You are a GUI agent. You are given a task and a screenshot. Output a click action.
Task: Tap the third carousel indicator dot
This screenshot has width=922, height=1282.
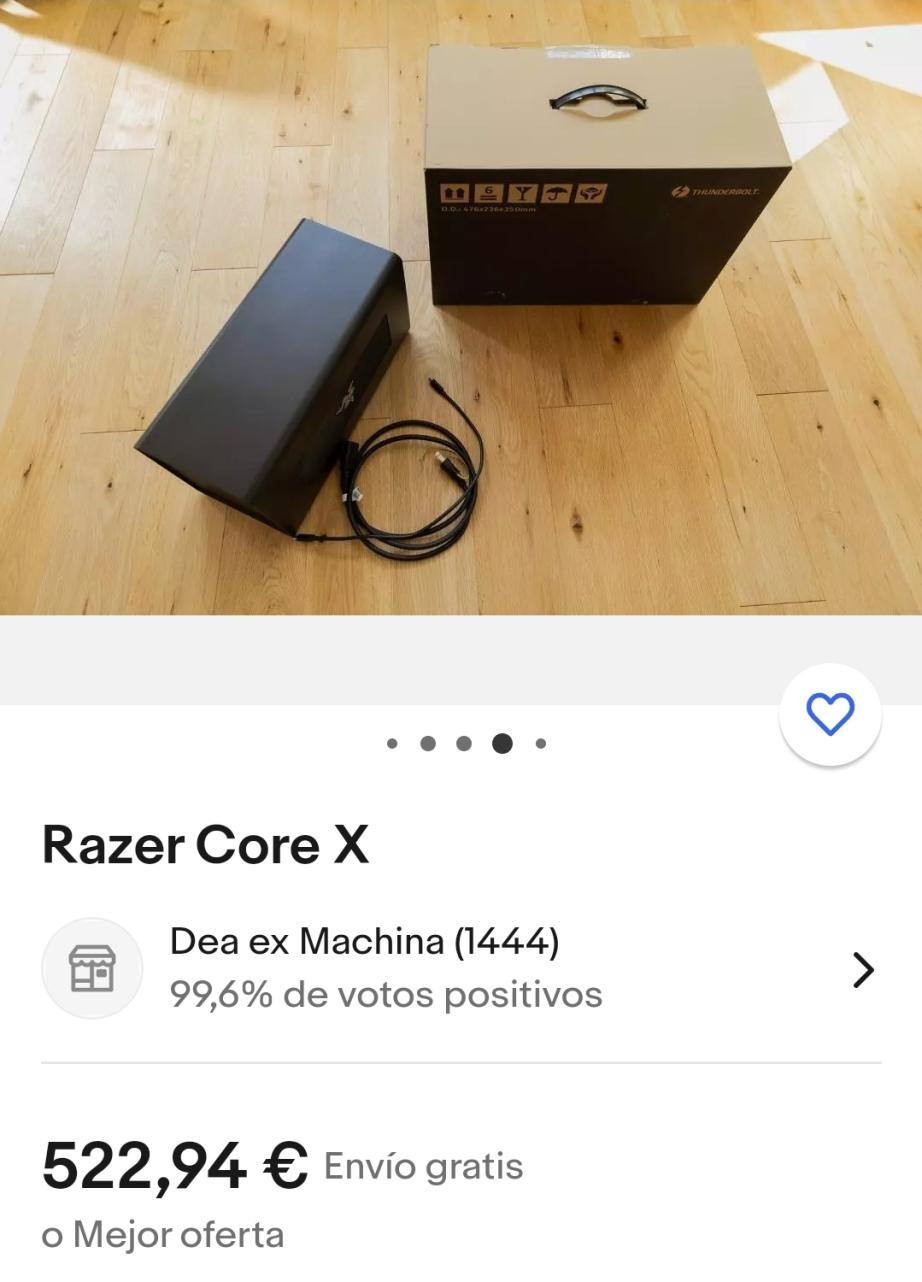click(x=465, y=743)
